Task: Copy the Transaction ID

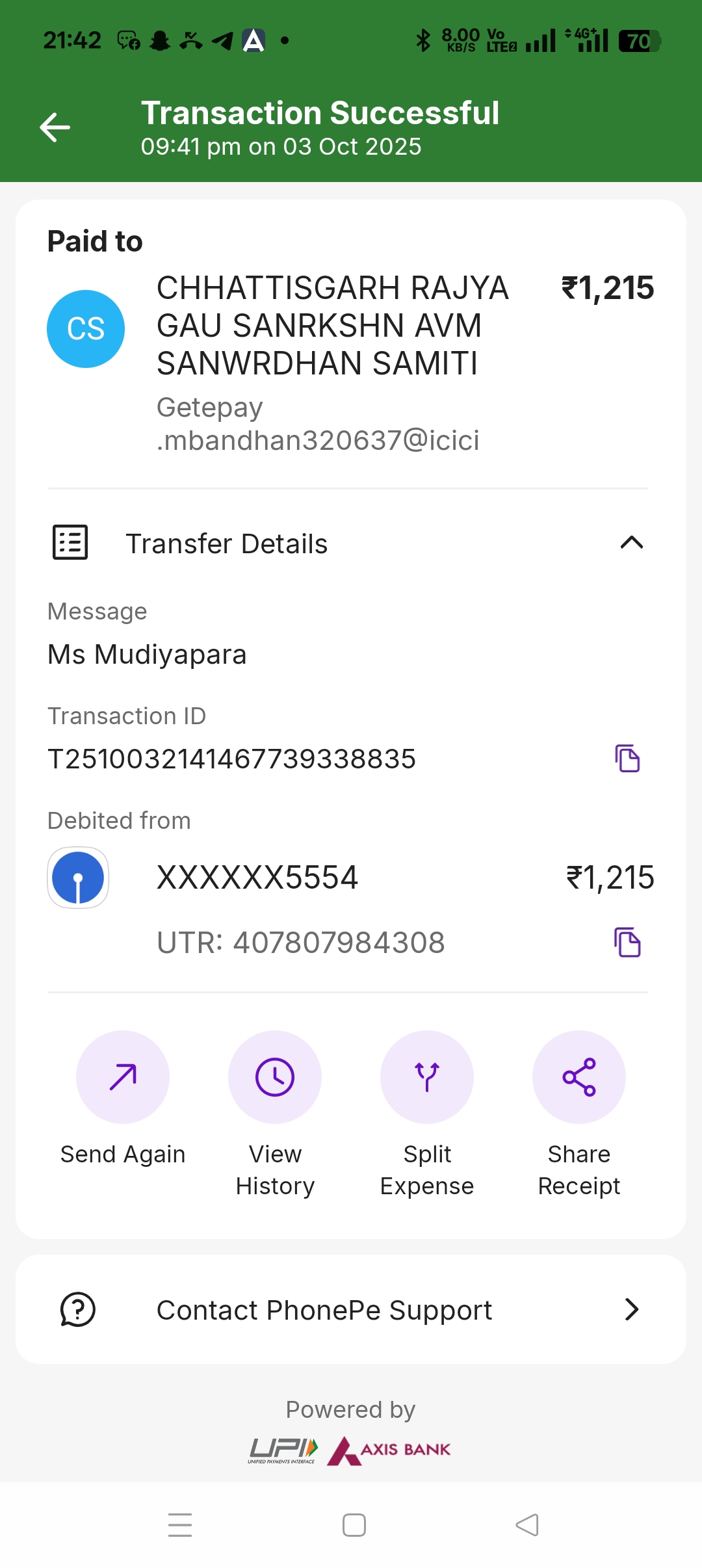Action: pos(627,759)
